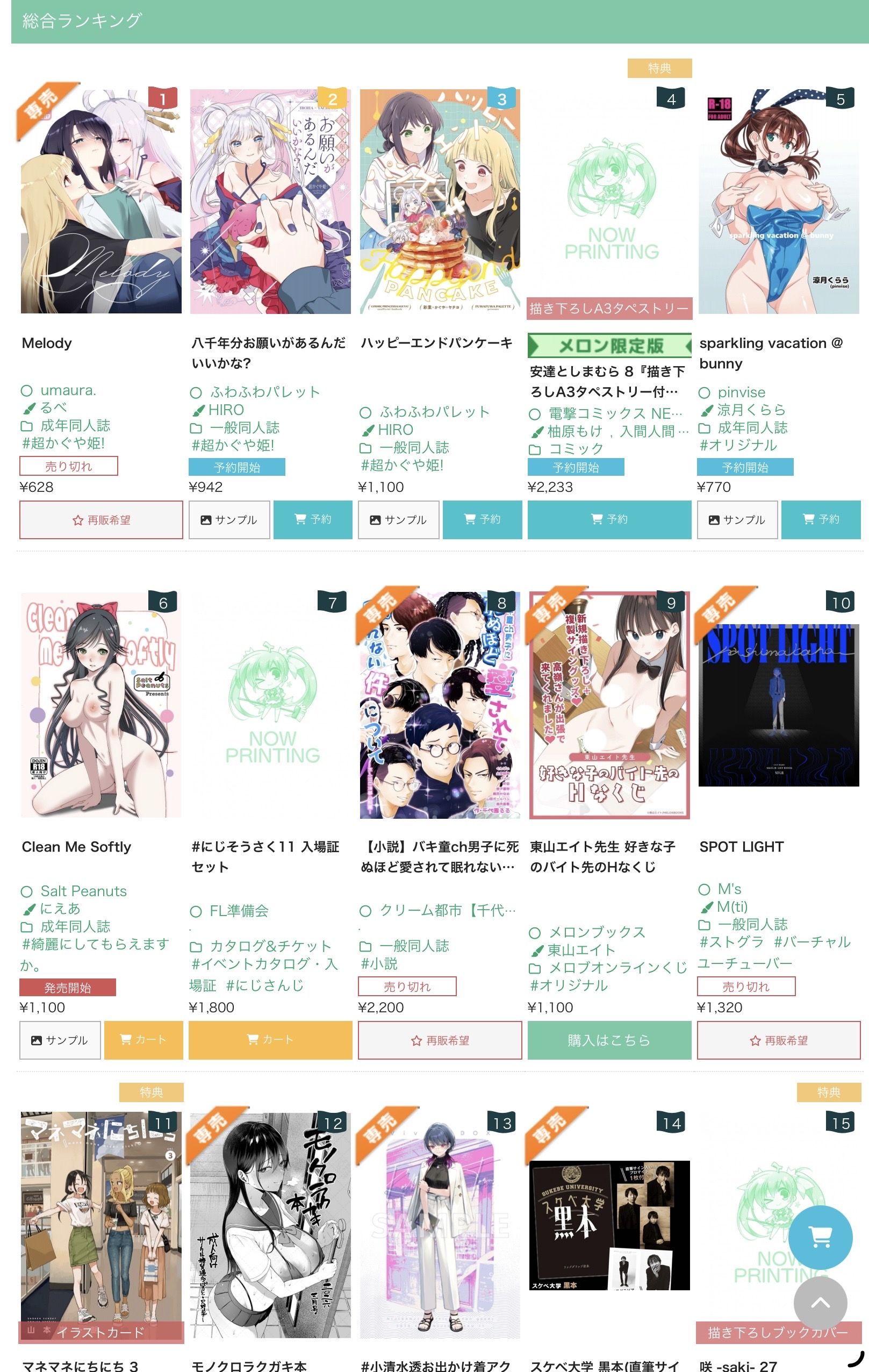Reserve 安達としまむら 8 メロン限定版
This screenshot has width=869, height=1372.
609,519
